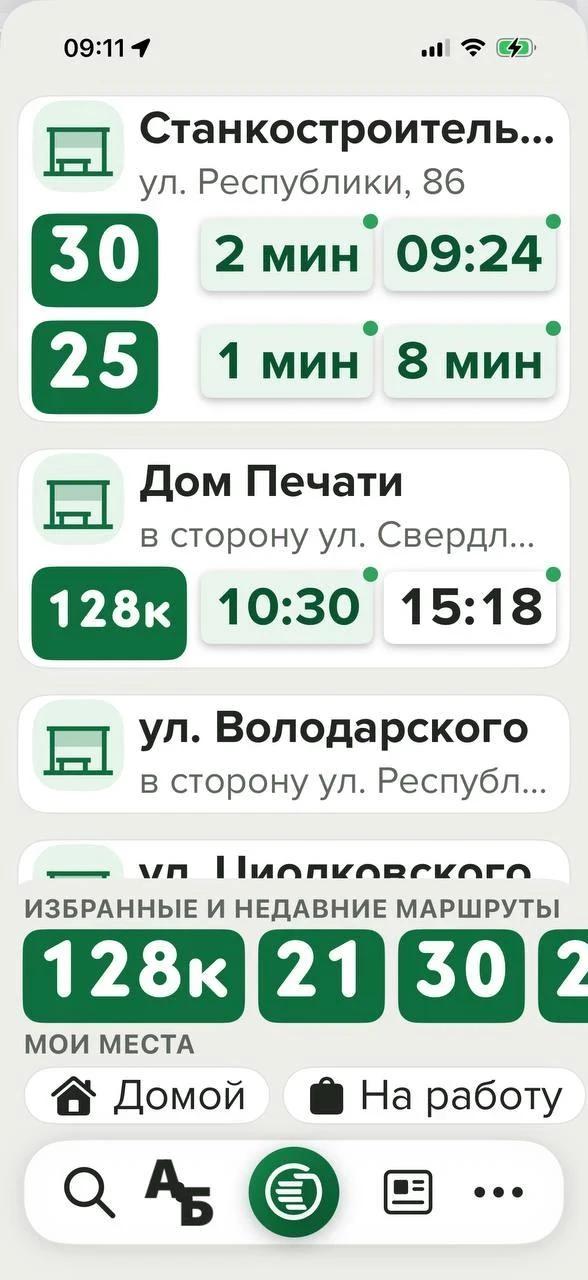Select route 30 at the Станкостроитель stop
588x1280 pixels.
coord(95,260)
